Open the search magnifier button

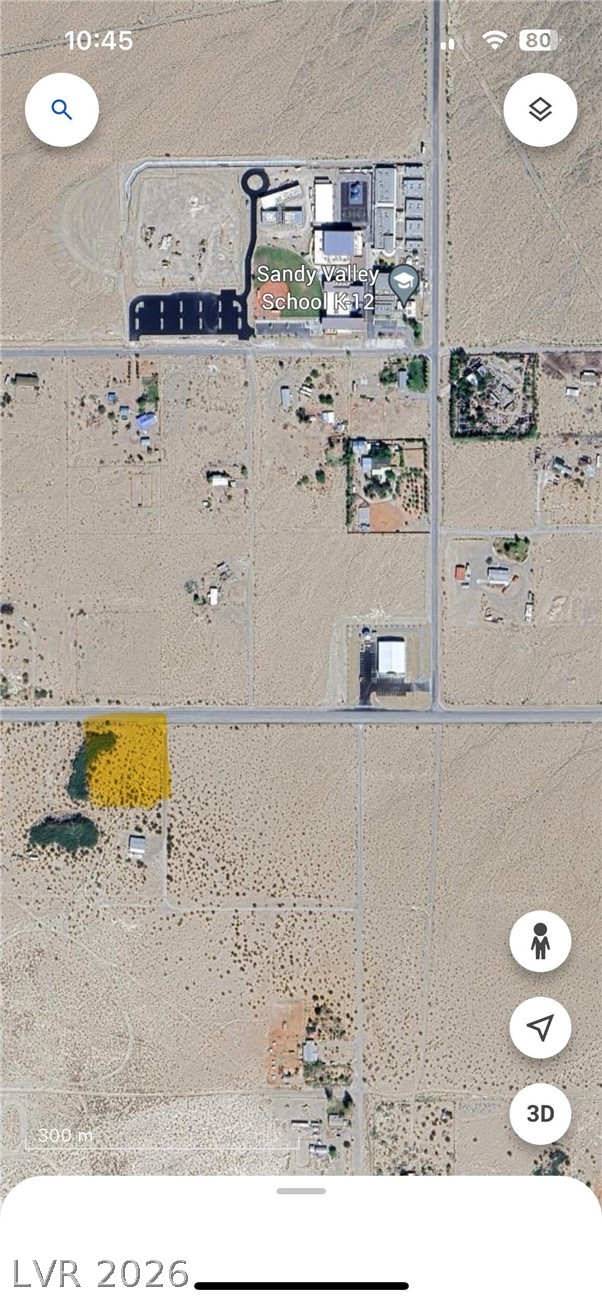coord(62,110)
